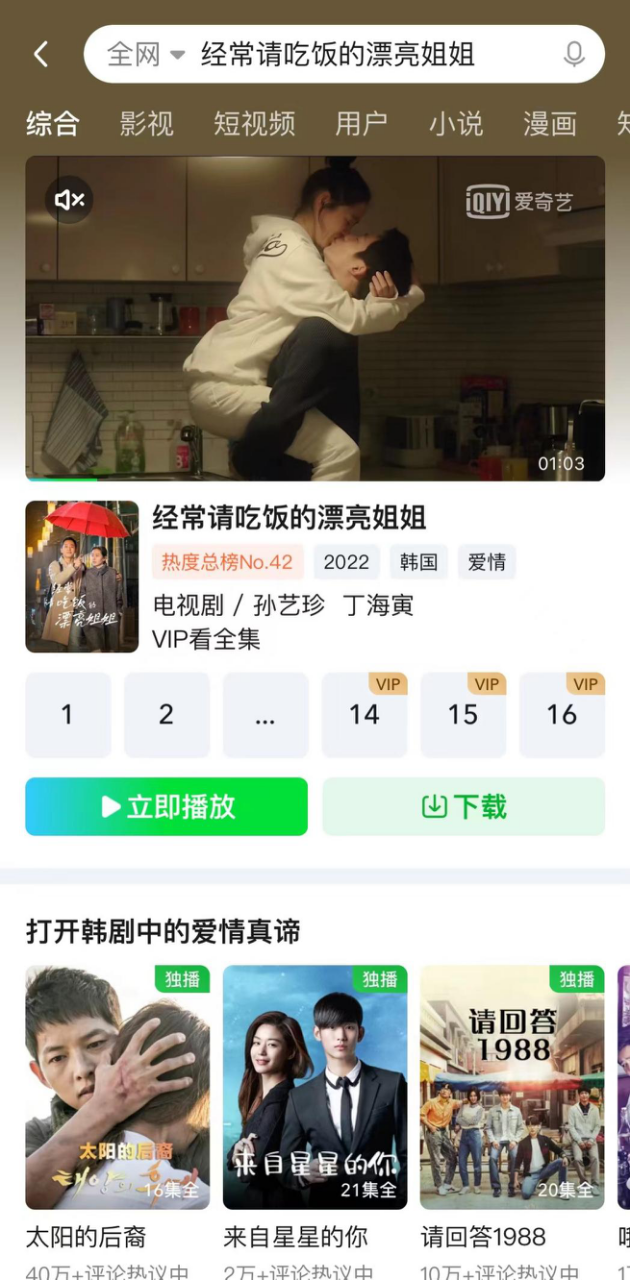Tap the 下载 download button

pyautogui.click(x=463, y=806)
